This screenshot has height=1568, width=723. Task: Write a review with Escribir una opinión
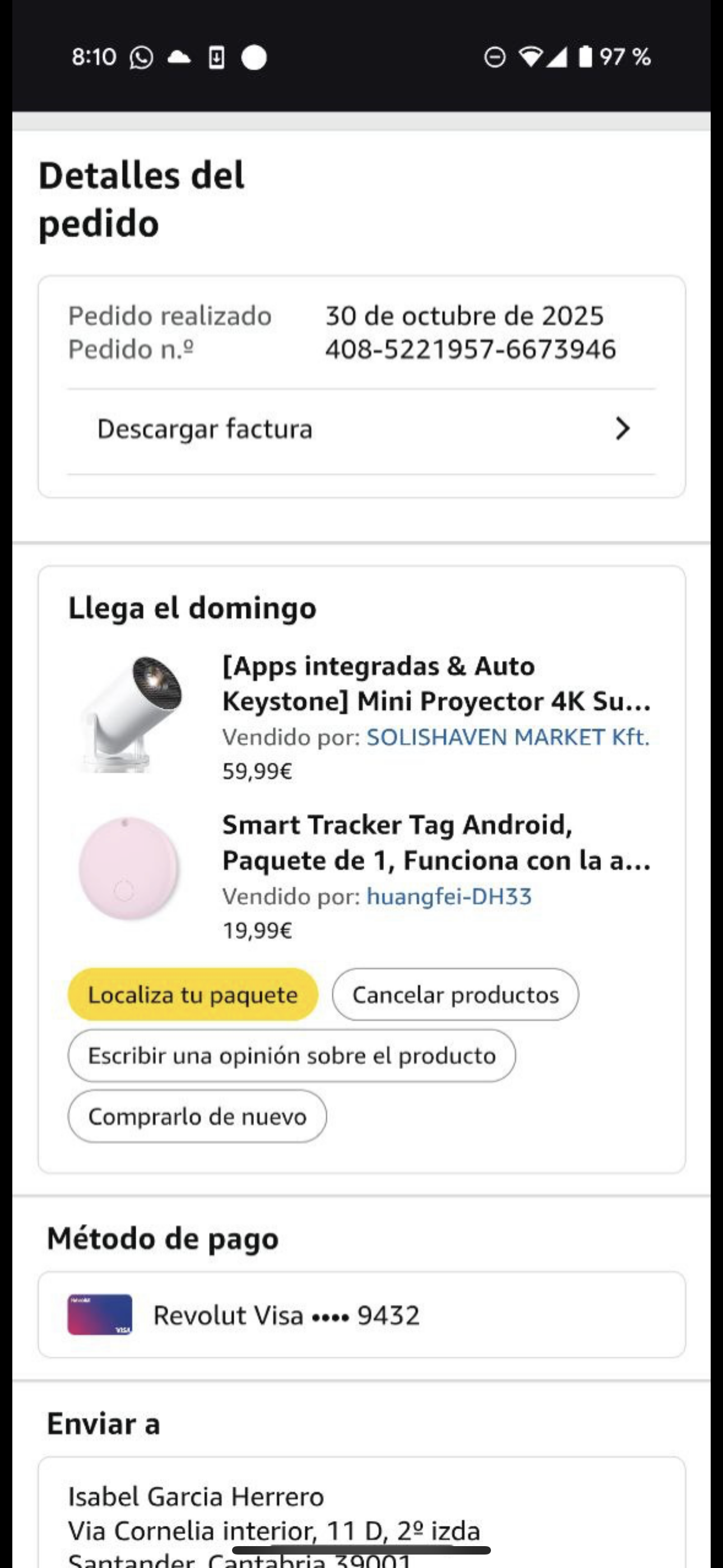point(291,1055)
